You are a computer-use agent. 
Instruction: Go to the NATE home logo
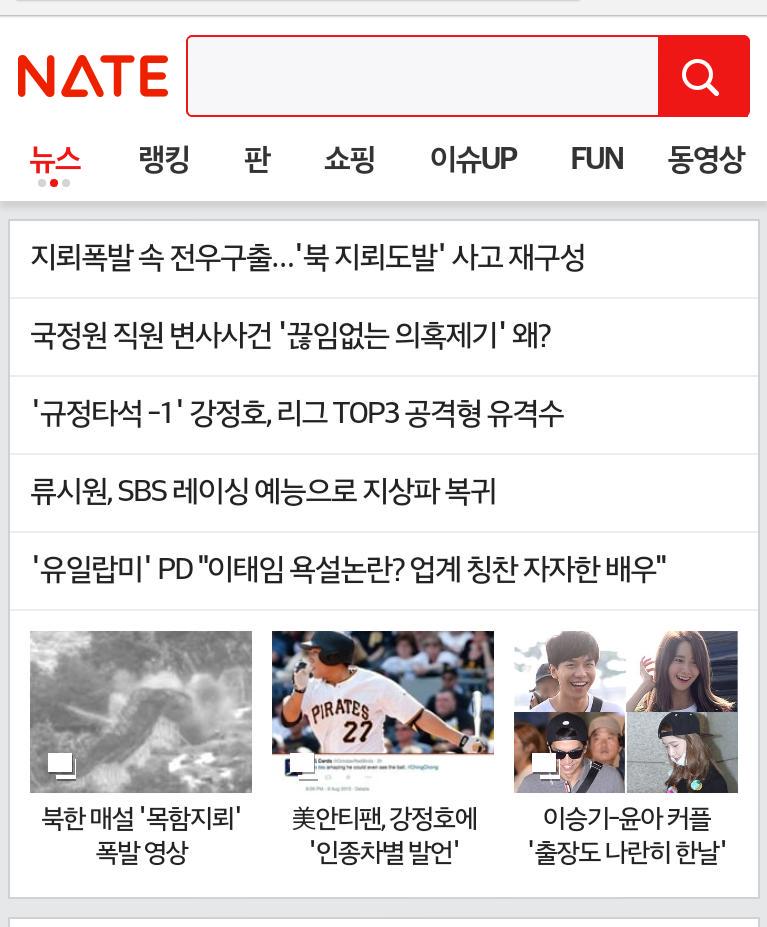point(93,76)
